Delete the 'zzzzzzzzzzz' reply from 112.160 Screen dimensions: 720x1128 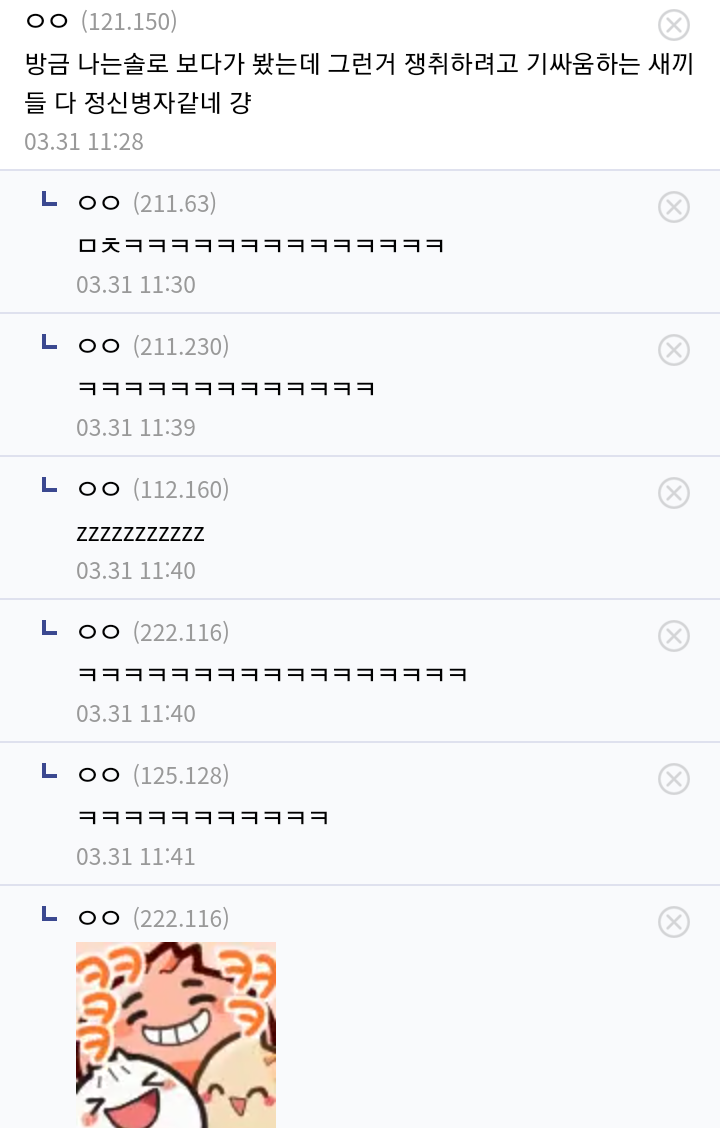pyautogui.click(x=674, y=493)
